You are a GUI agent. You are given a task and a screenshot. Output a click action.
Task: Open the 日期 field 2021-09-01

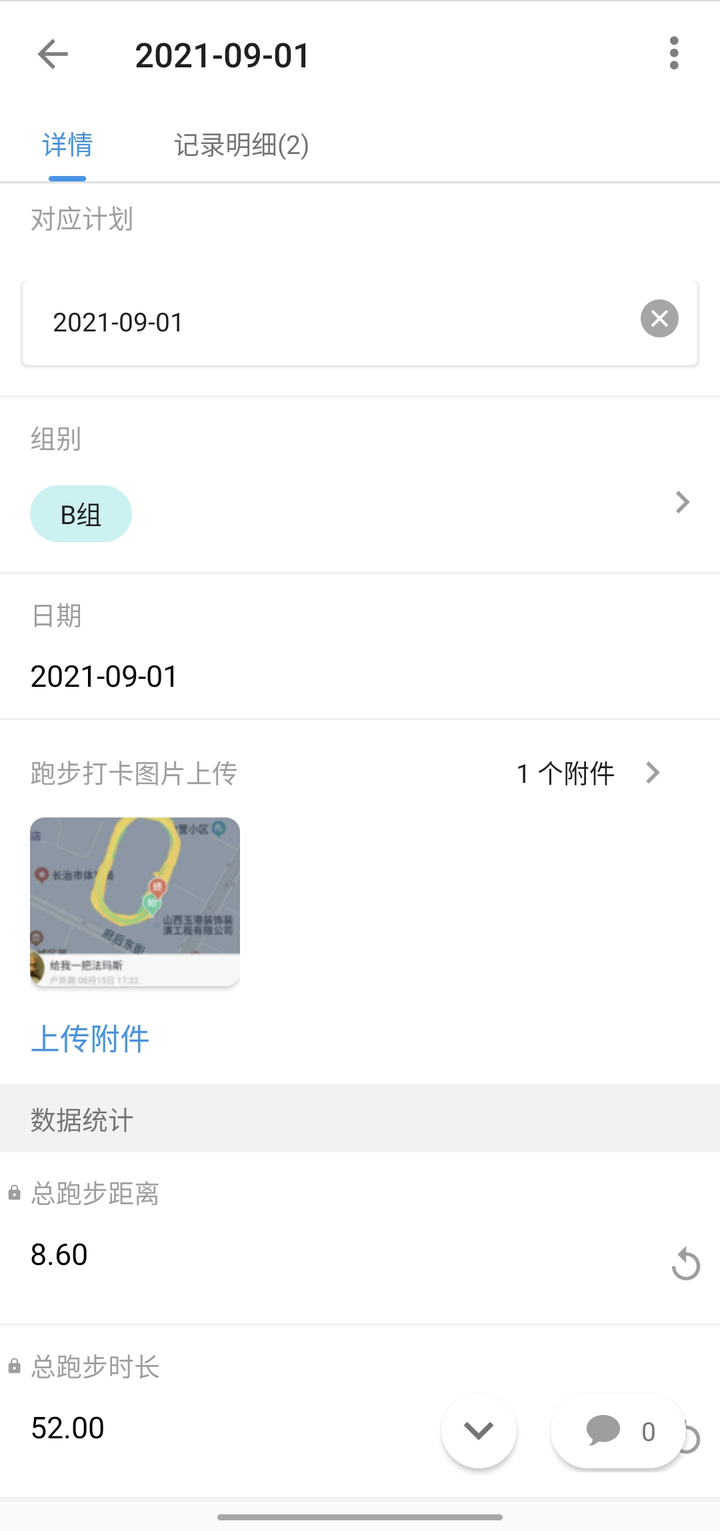coord(104,677)
